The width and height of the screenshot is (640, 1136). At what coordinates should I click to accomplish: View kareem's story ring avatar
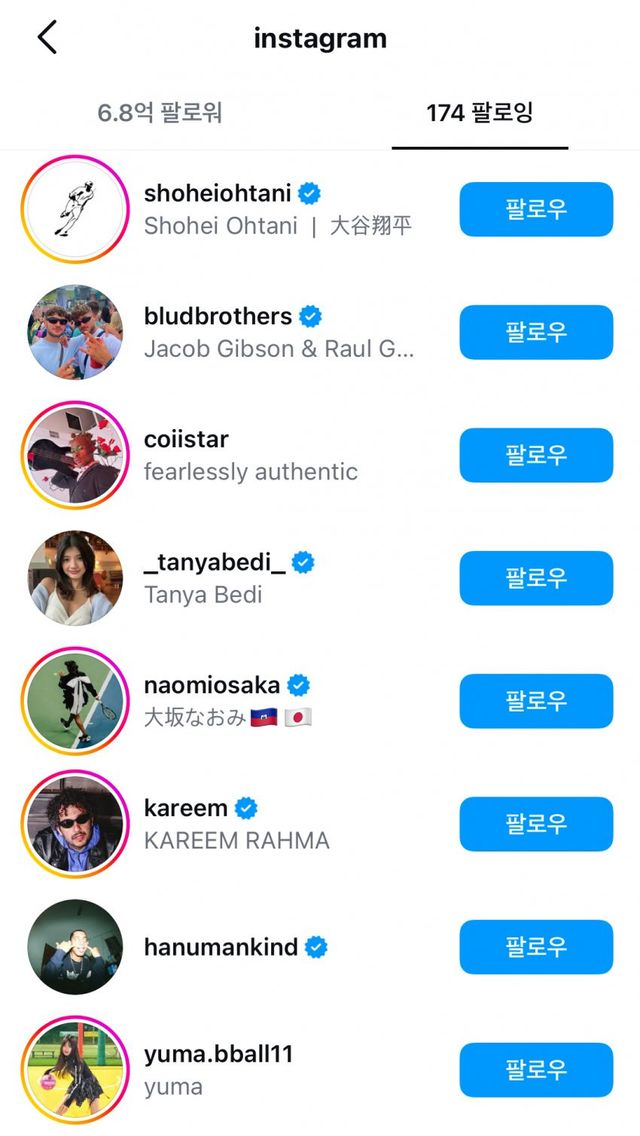(x=75, y=824)
